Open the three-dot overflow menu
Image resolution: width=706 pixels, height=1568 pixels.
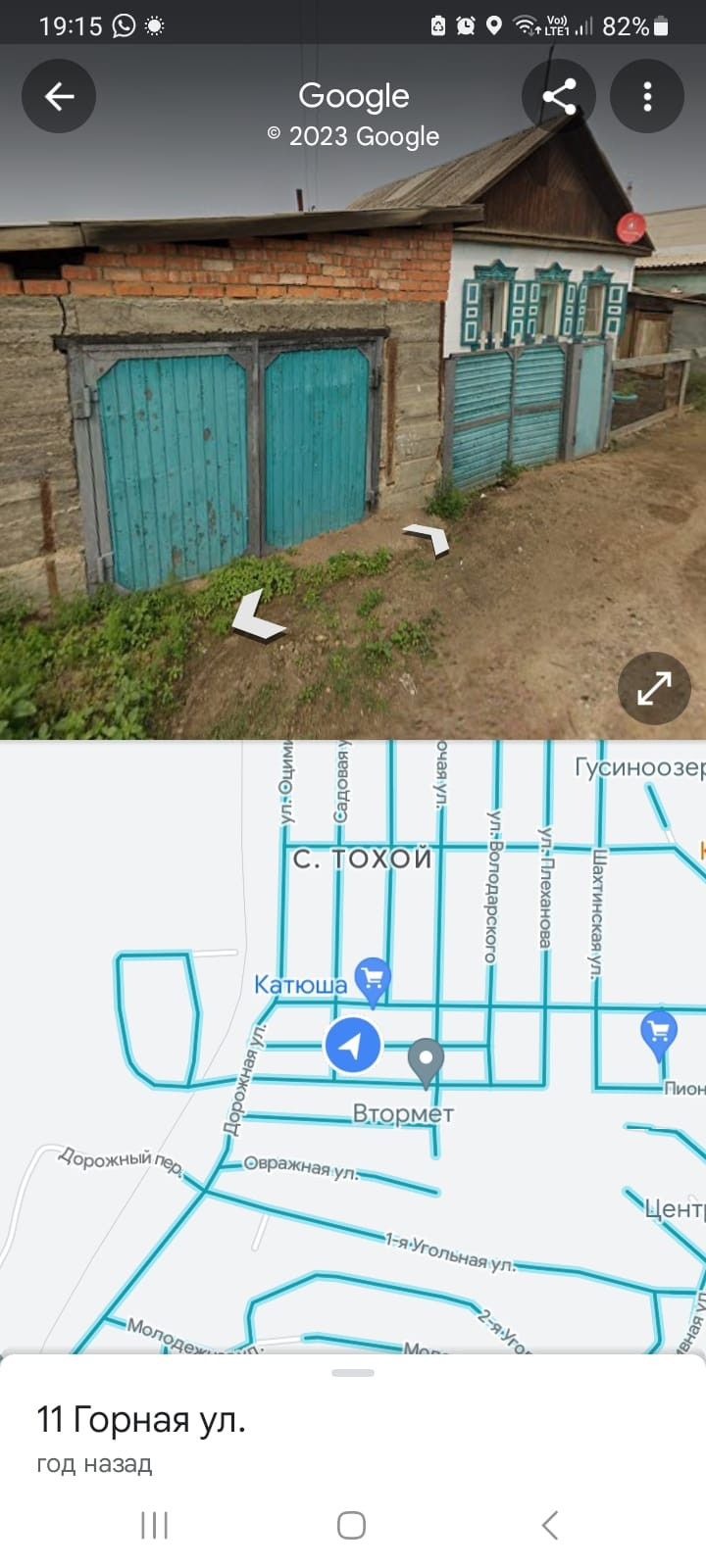point(647,96)
